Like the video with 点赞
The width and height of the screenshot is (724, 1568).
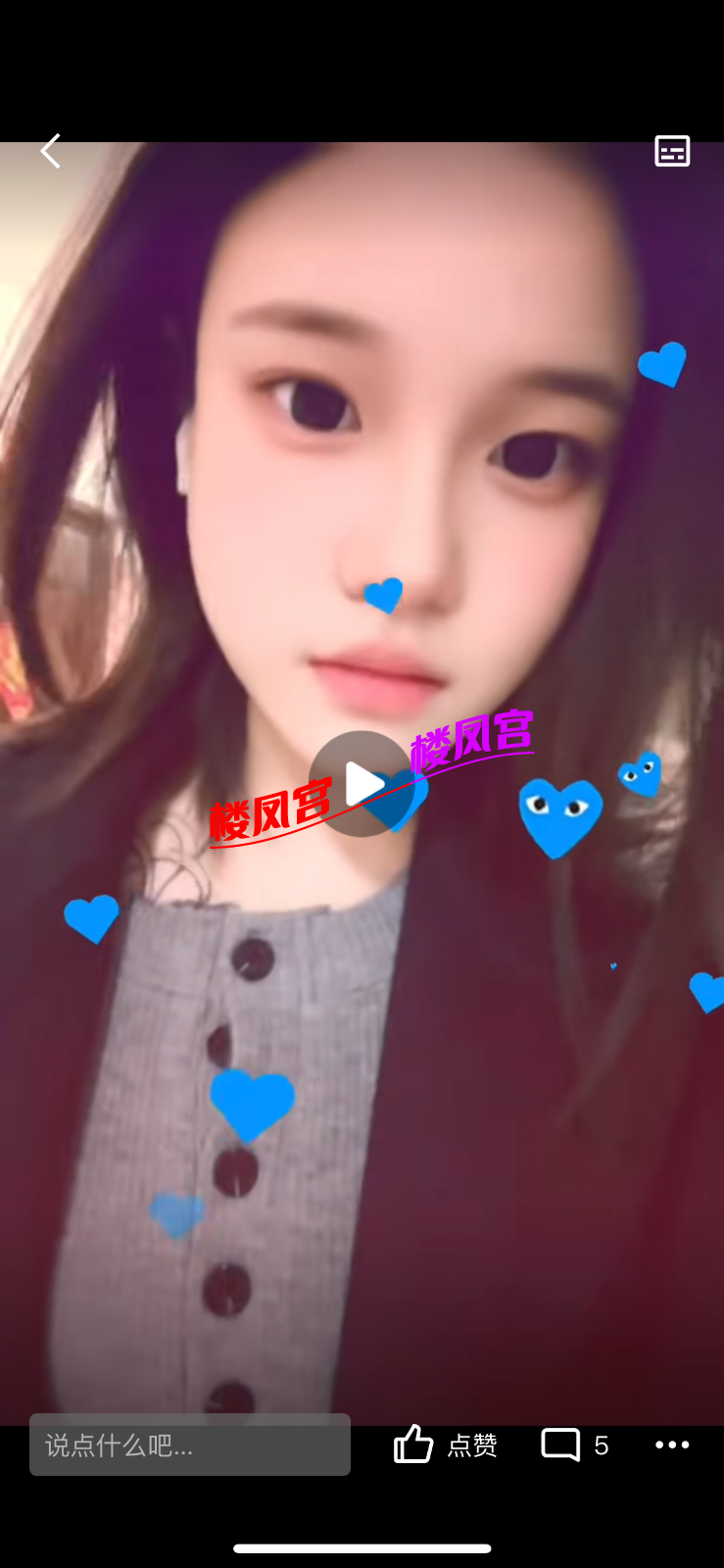(x=446, y=1445)
